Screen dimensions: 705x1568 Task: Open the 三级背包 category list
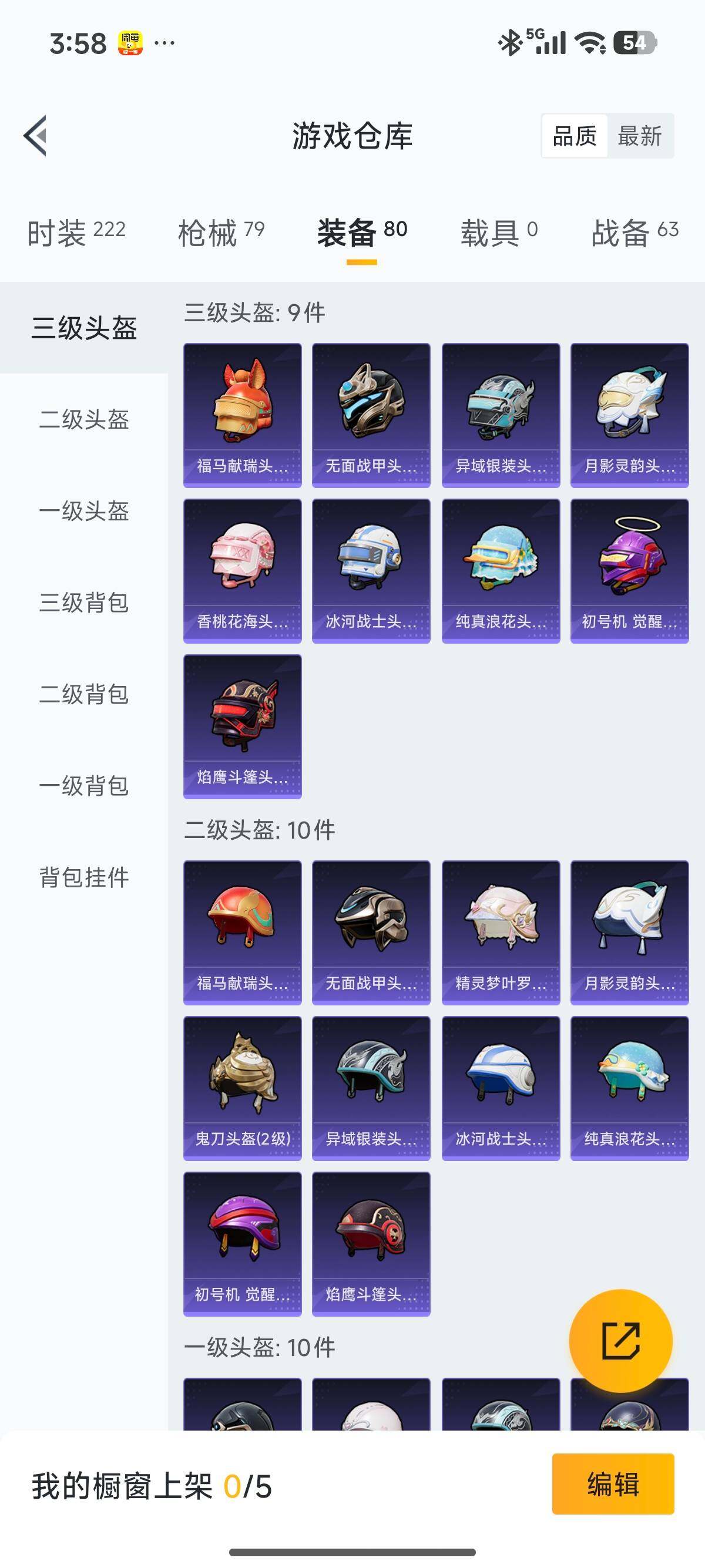[85, 603]
